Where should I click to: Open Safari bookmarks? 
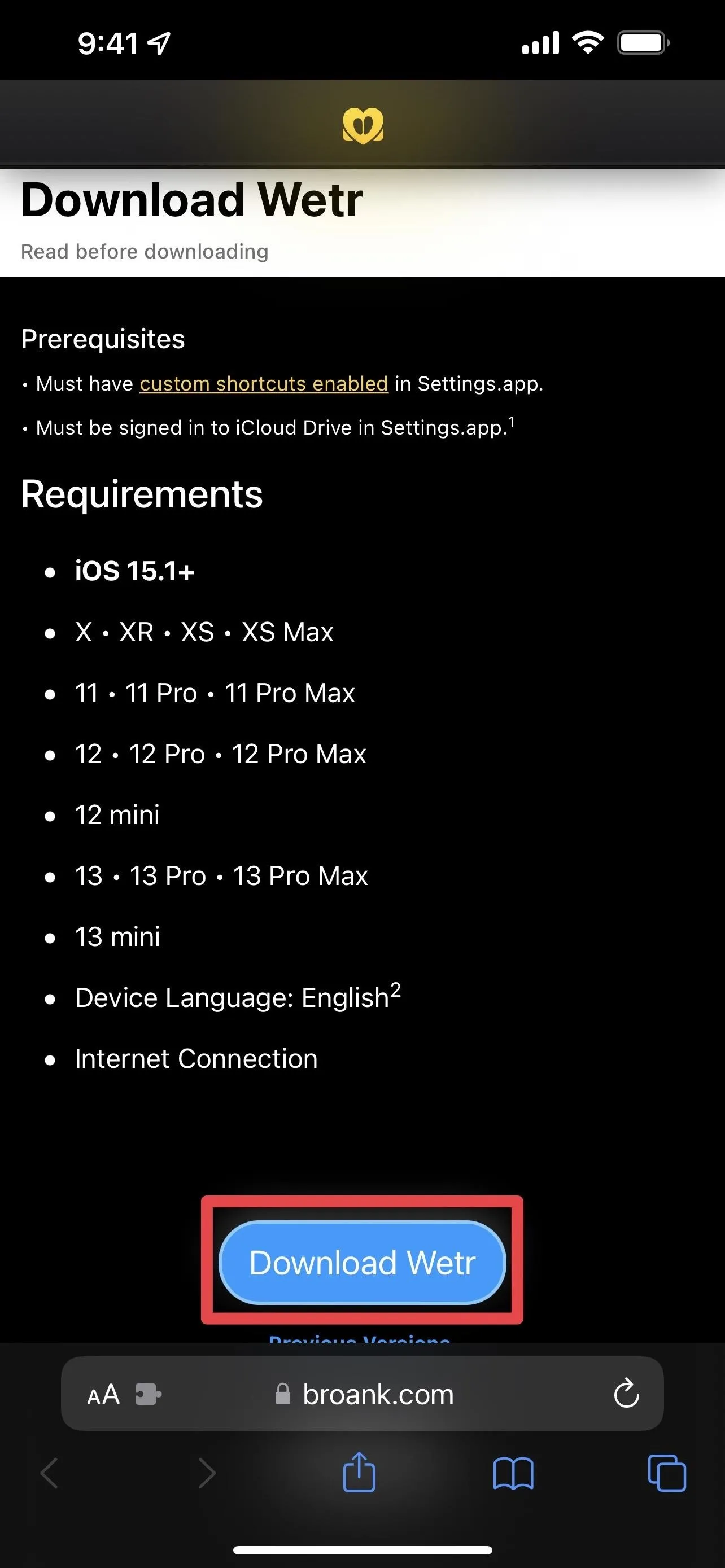(x=513, y=1473)
